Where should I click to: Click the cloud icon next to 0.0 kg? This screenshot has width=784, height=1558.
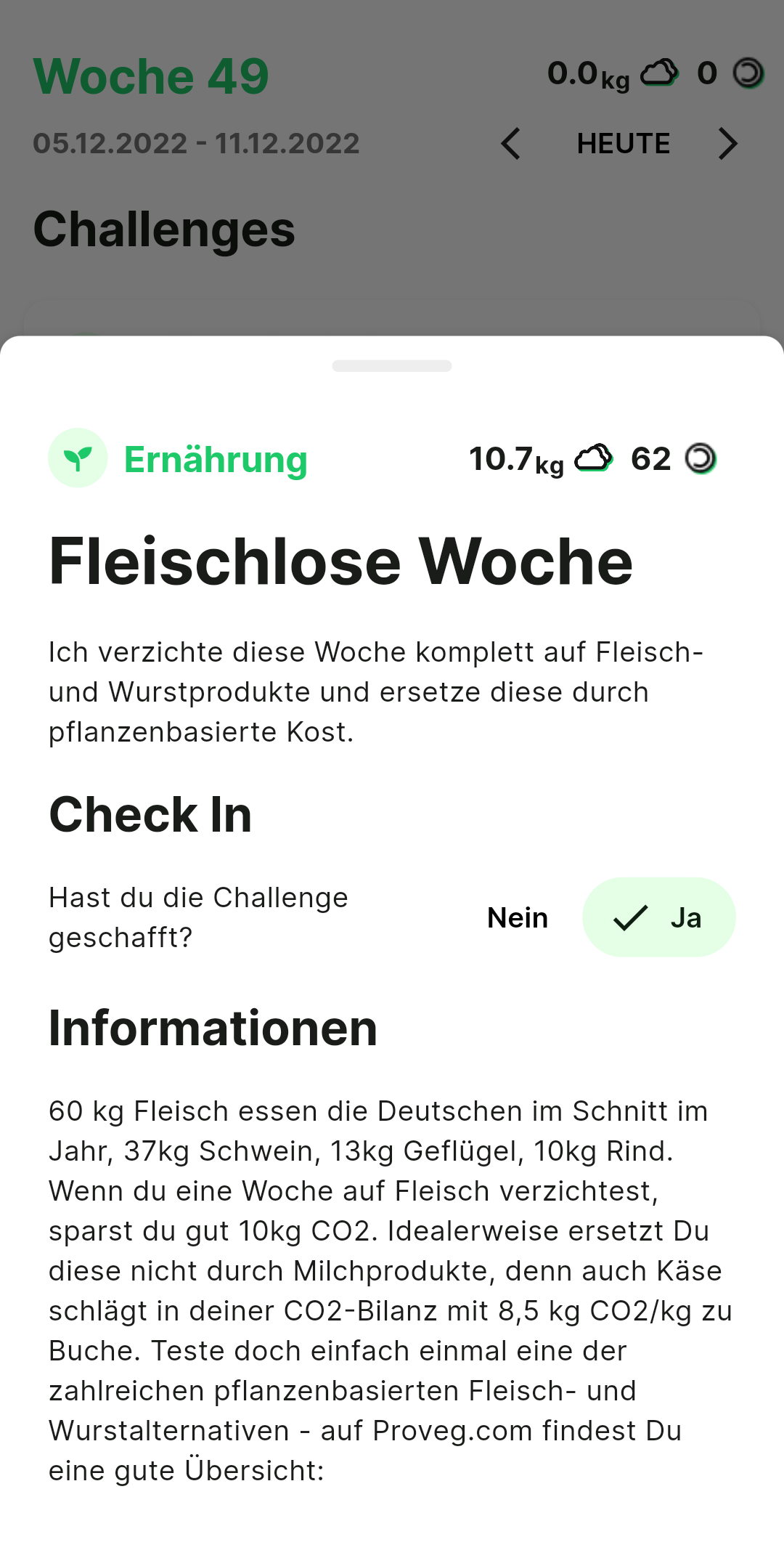click(x=660, y=73)
